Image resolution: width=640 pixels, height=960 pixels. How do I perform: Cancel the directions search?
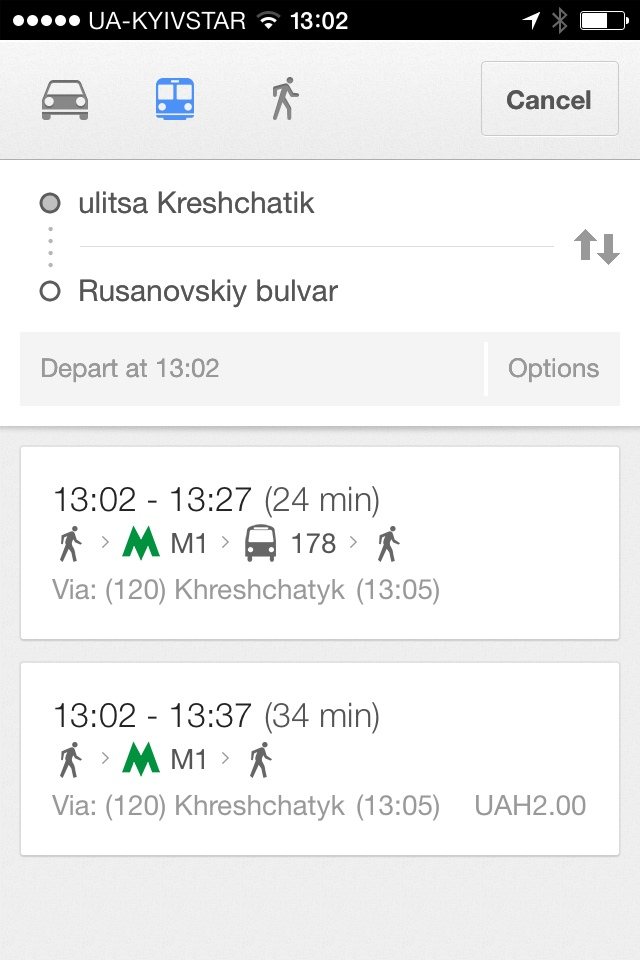tap(549, 99)
